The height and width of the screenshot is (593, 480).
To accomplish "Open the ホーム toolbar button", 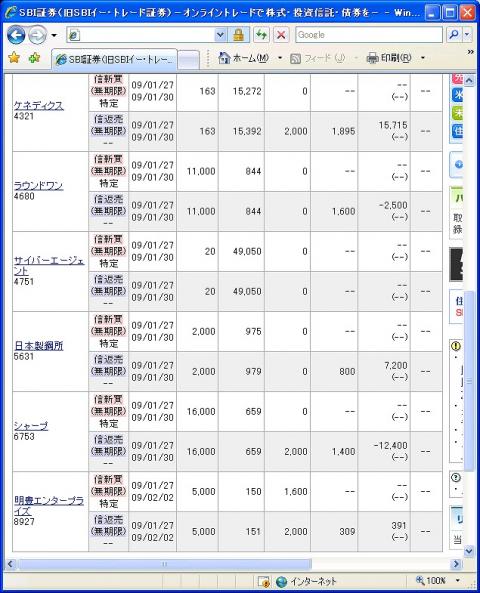I will point(244,58).
